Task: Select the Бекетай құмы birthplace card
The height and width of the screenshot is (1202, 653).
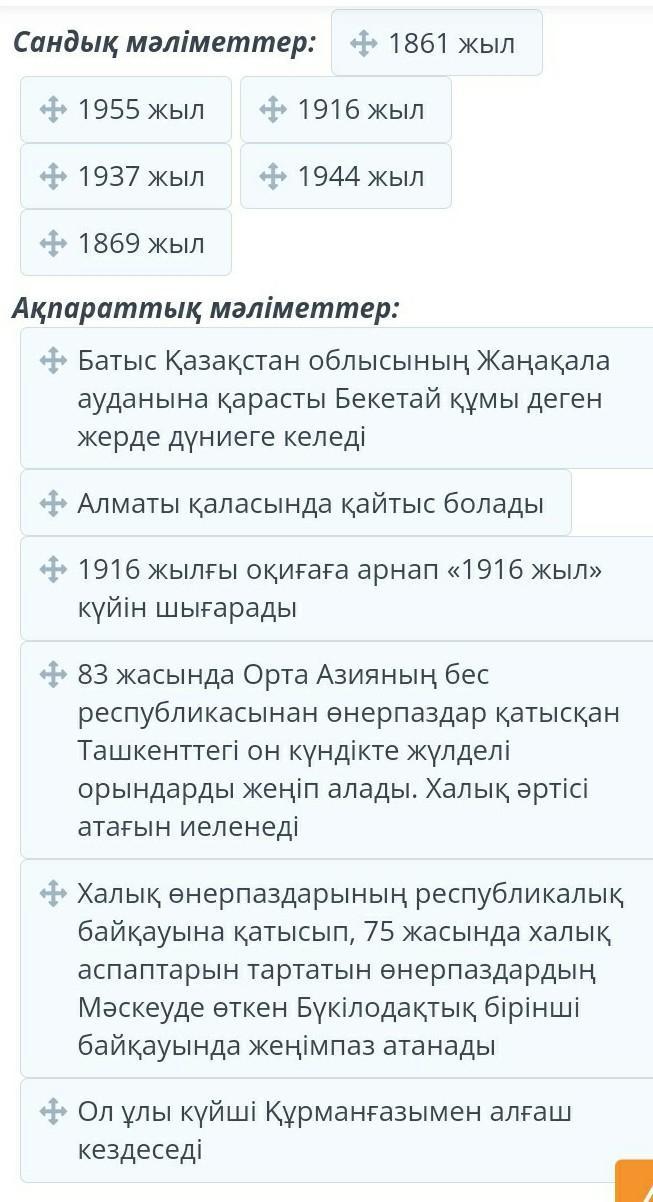Action: [337, 398]
